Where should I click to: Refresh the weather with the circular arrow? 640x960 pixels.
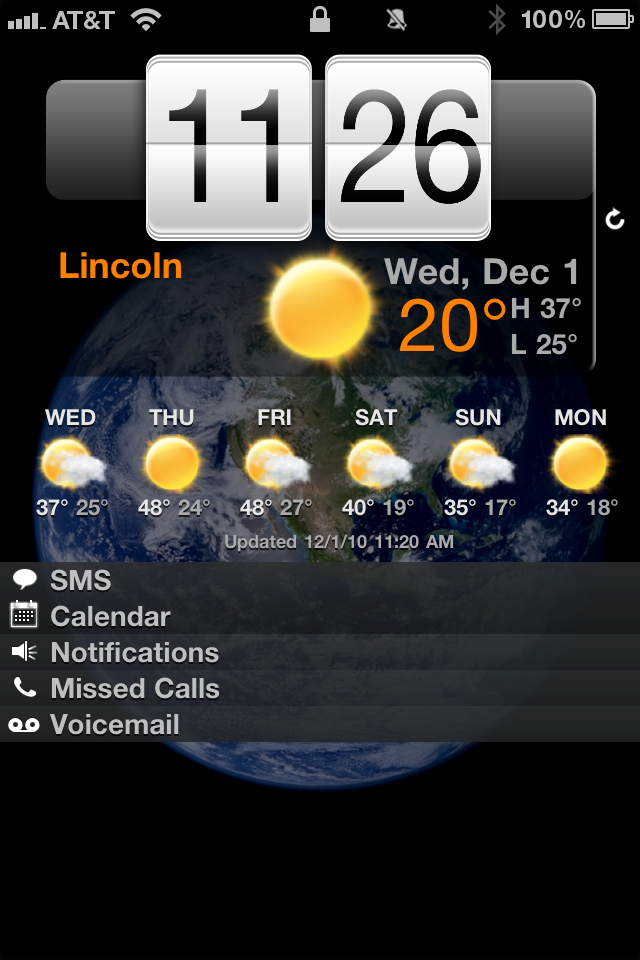click(x=615, y=219)
